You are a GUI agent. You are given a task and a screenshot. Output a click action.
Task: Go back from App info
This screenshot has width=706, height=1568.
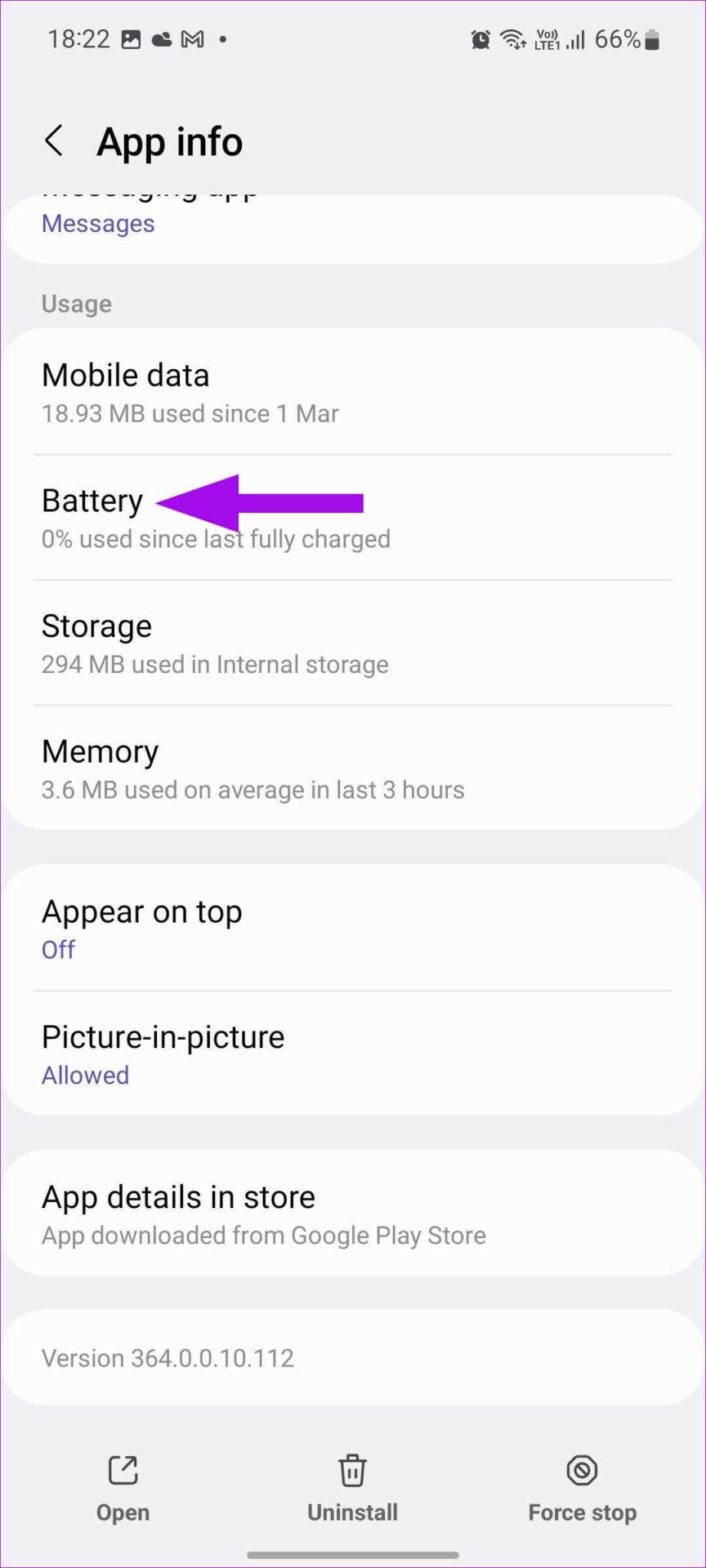point(54,141)
